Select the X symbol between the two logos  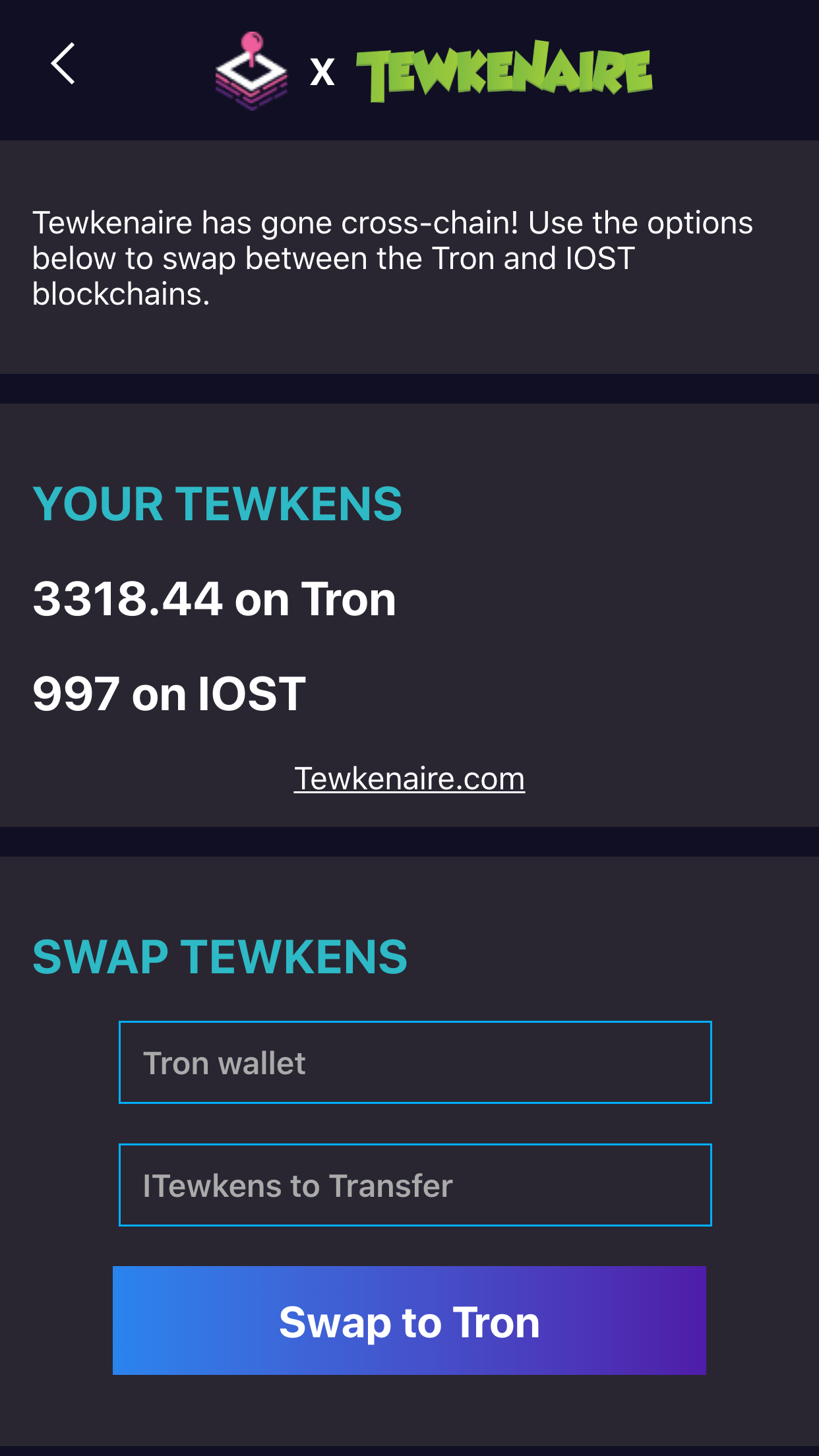click(x=322, y=73)
